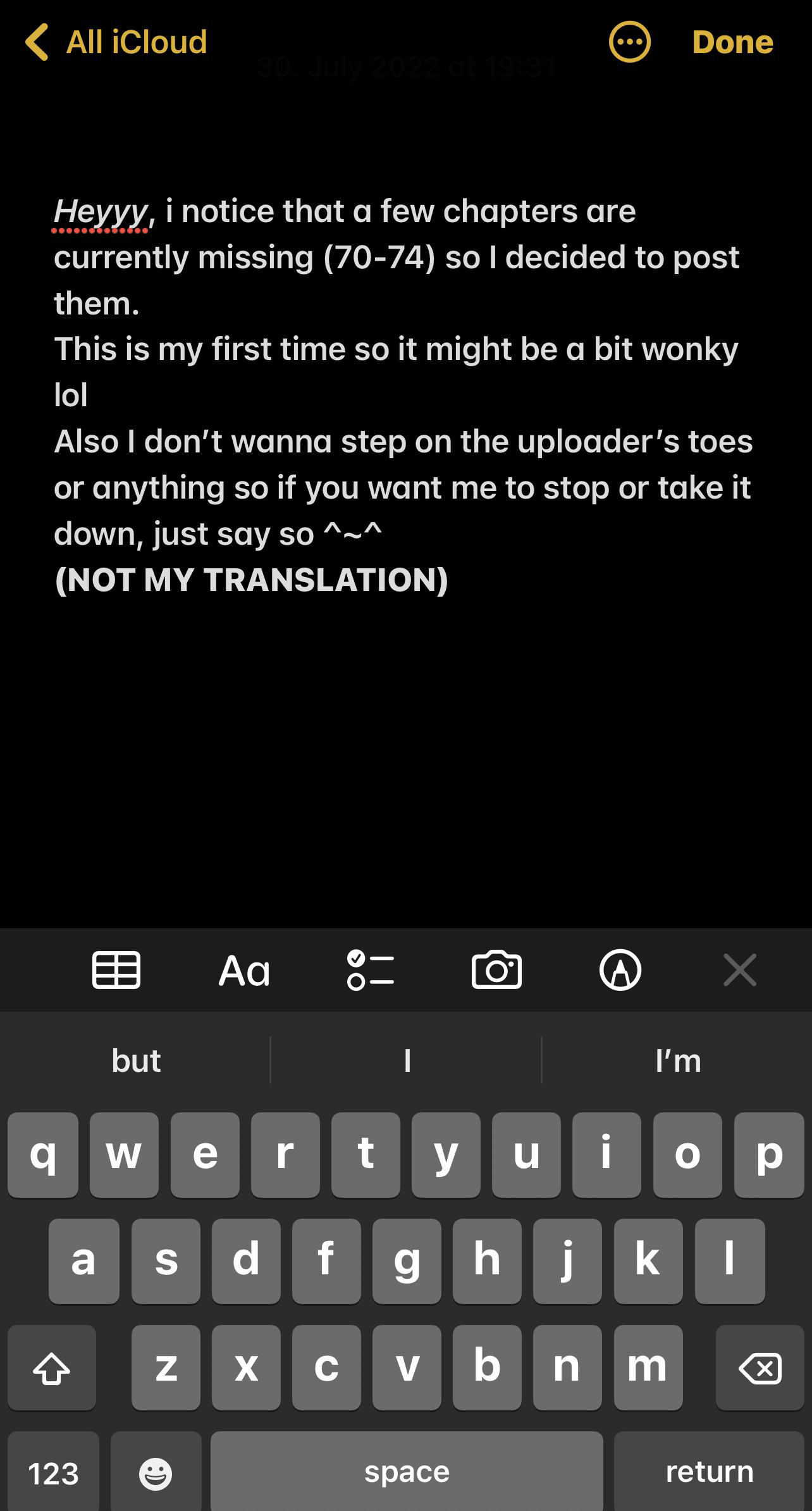
Task: Go back to All iCloud folder
Action: pos(117,42)
